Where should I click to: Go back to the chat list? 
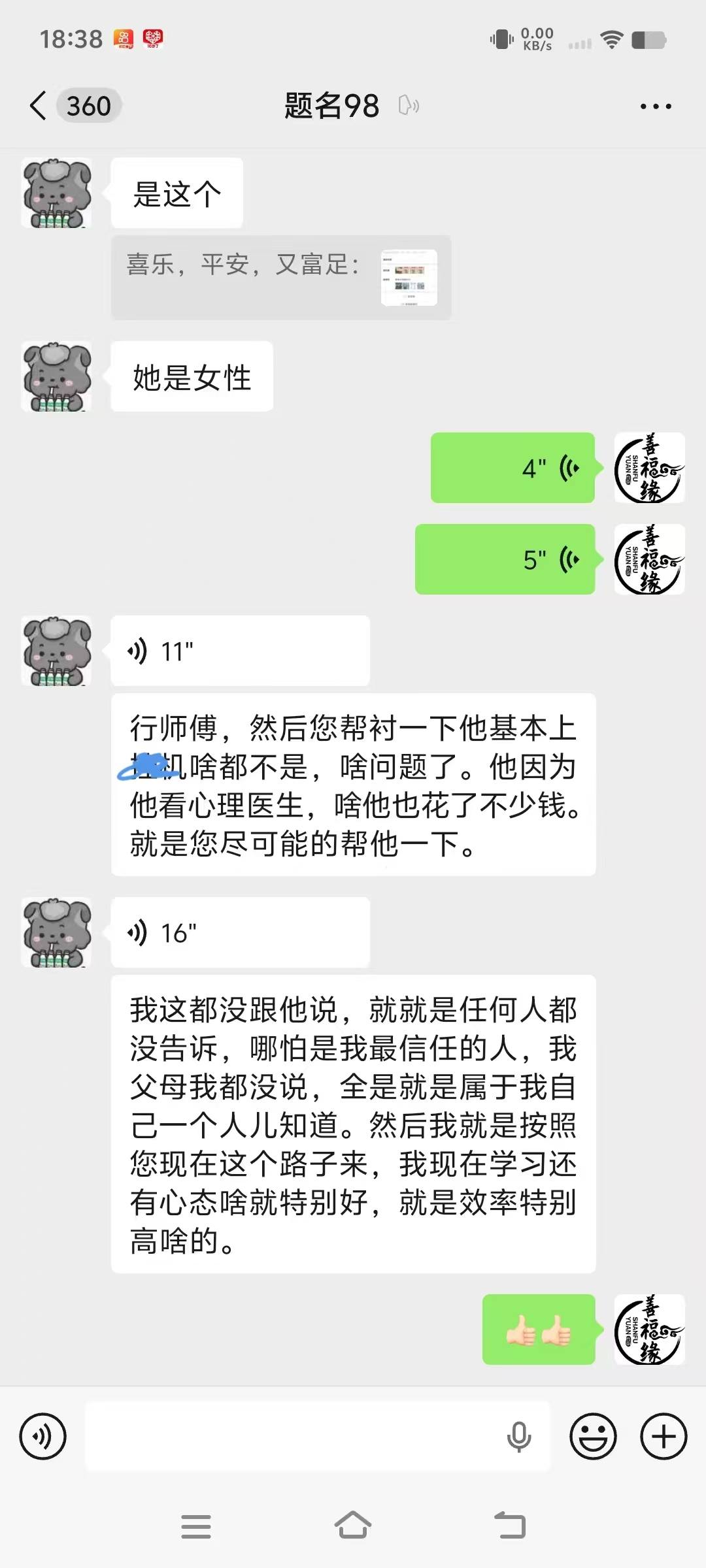(39, 106)
